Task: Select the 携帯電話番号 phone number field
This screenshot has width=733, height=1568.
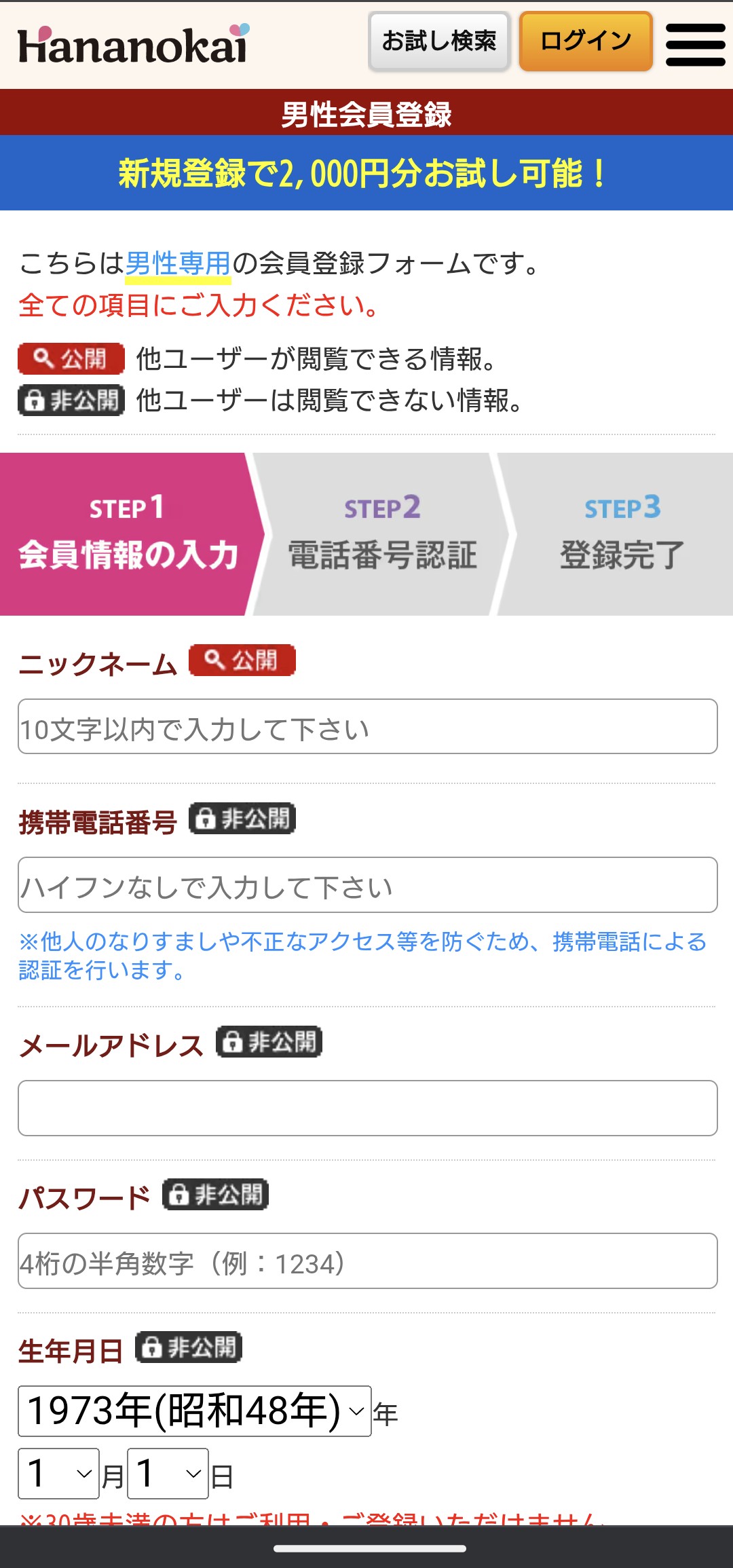Action: click(367, 884)
